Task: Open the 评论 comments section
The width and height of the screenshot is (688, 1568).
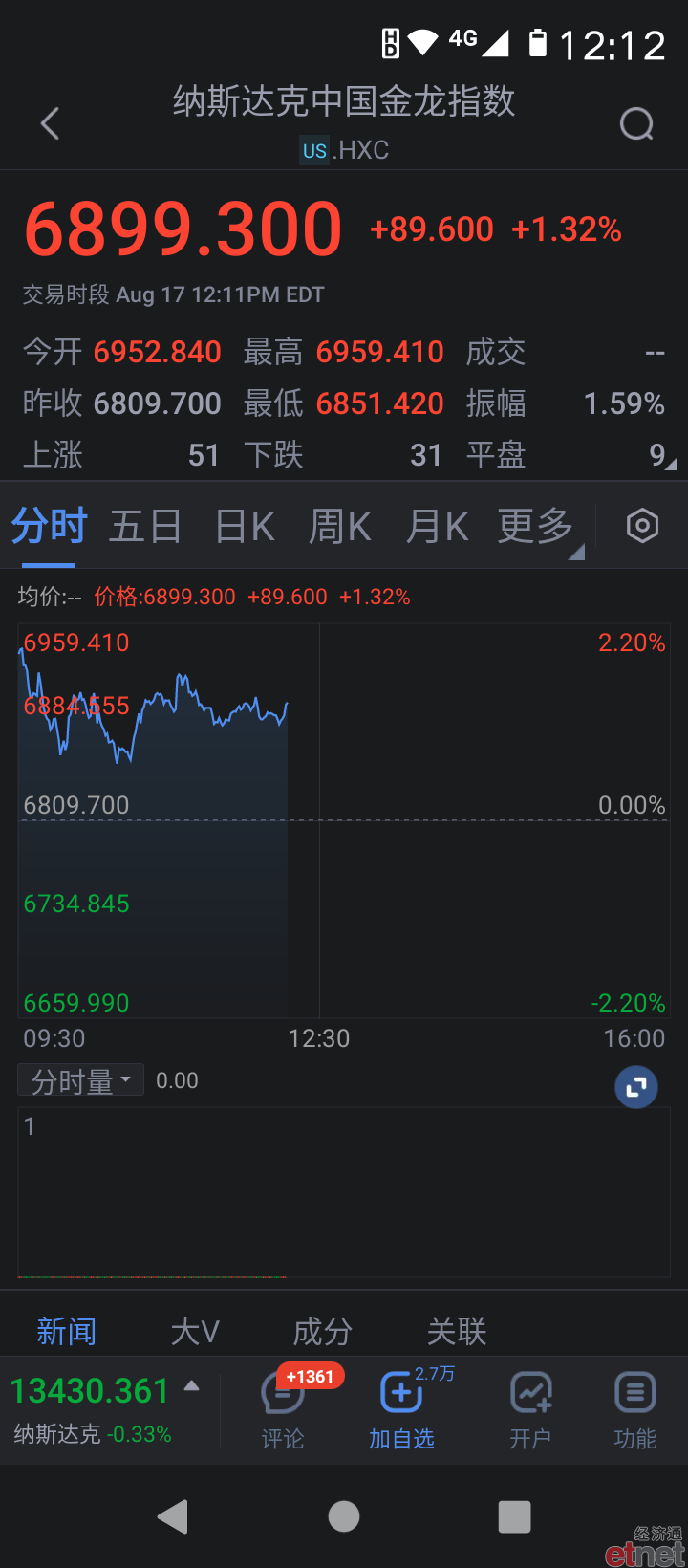Action: [x=283, y=1409]
